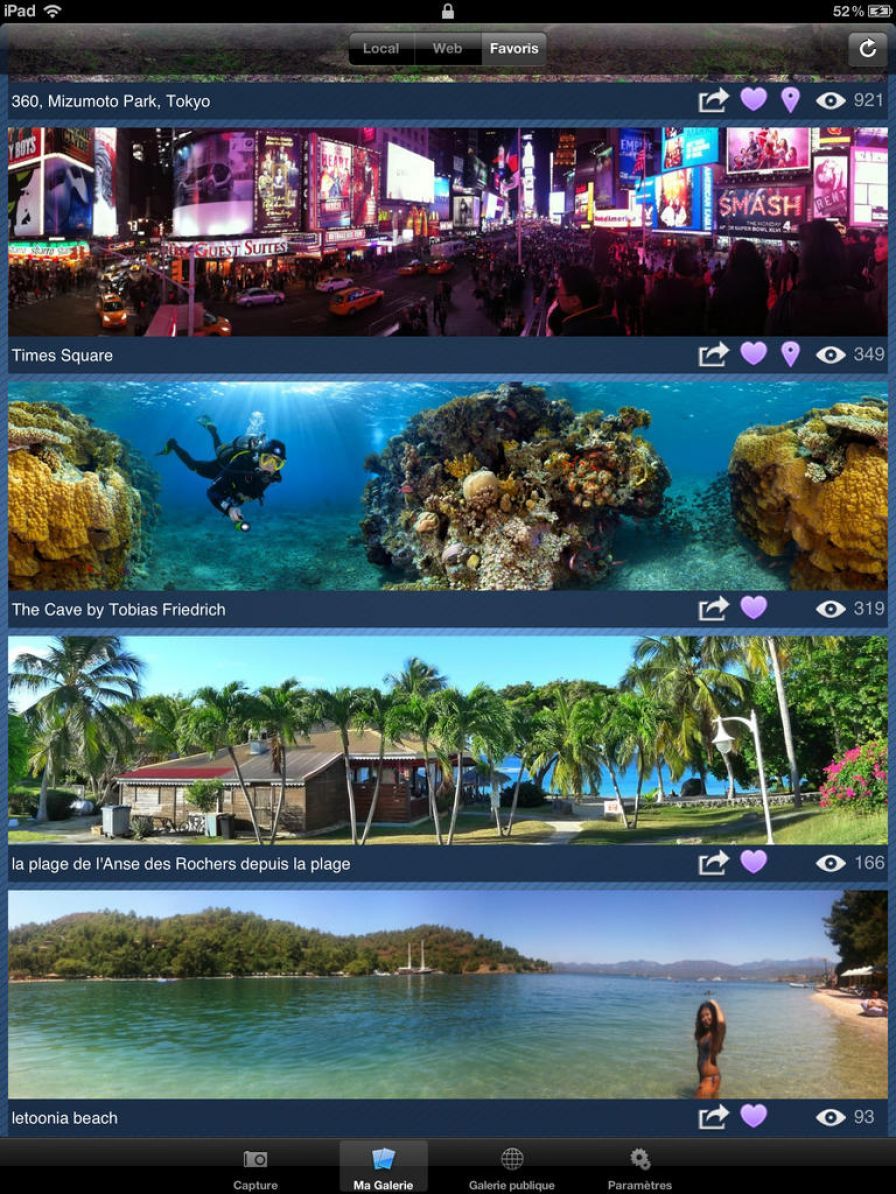Image resolution: width=896 pixels, height=1194 pixels.
Task: Share the Anse des Rochers panorama
Action: [x=714, y=862]
